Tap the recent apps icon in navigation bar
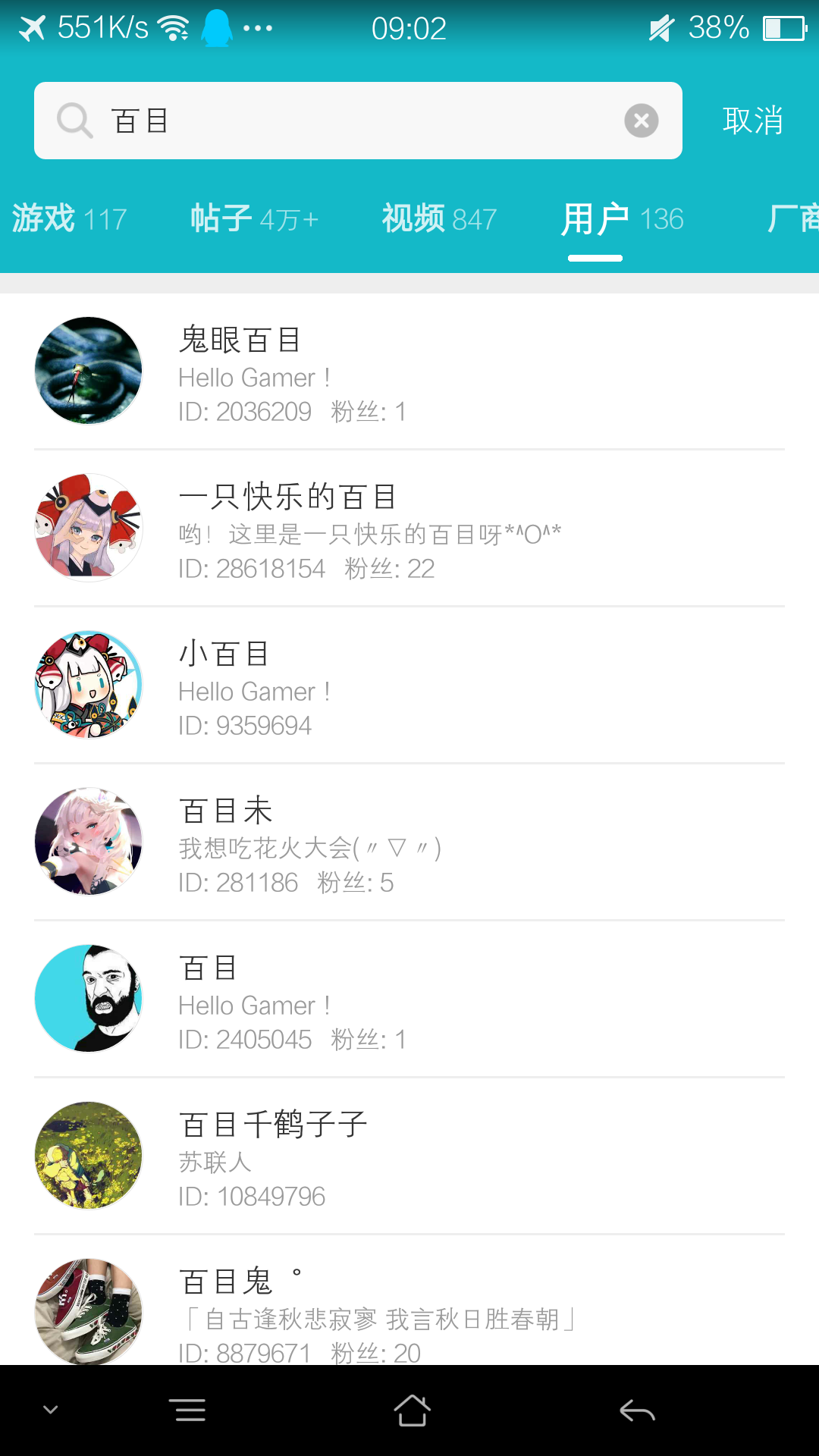819x1456 pixels. pos(188,1409)
